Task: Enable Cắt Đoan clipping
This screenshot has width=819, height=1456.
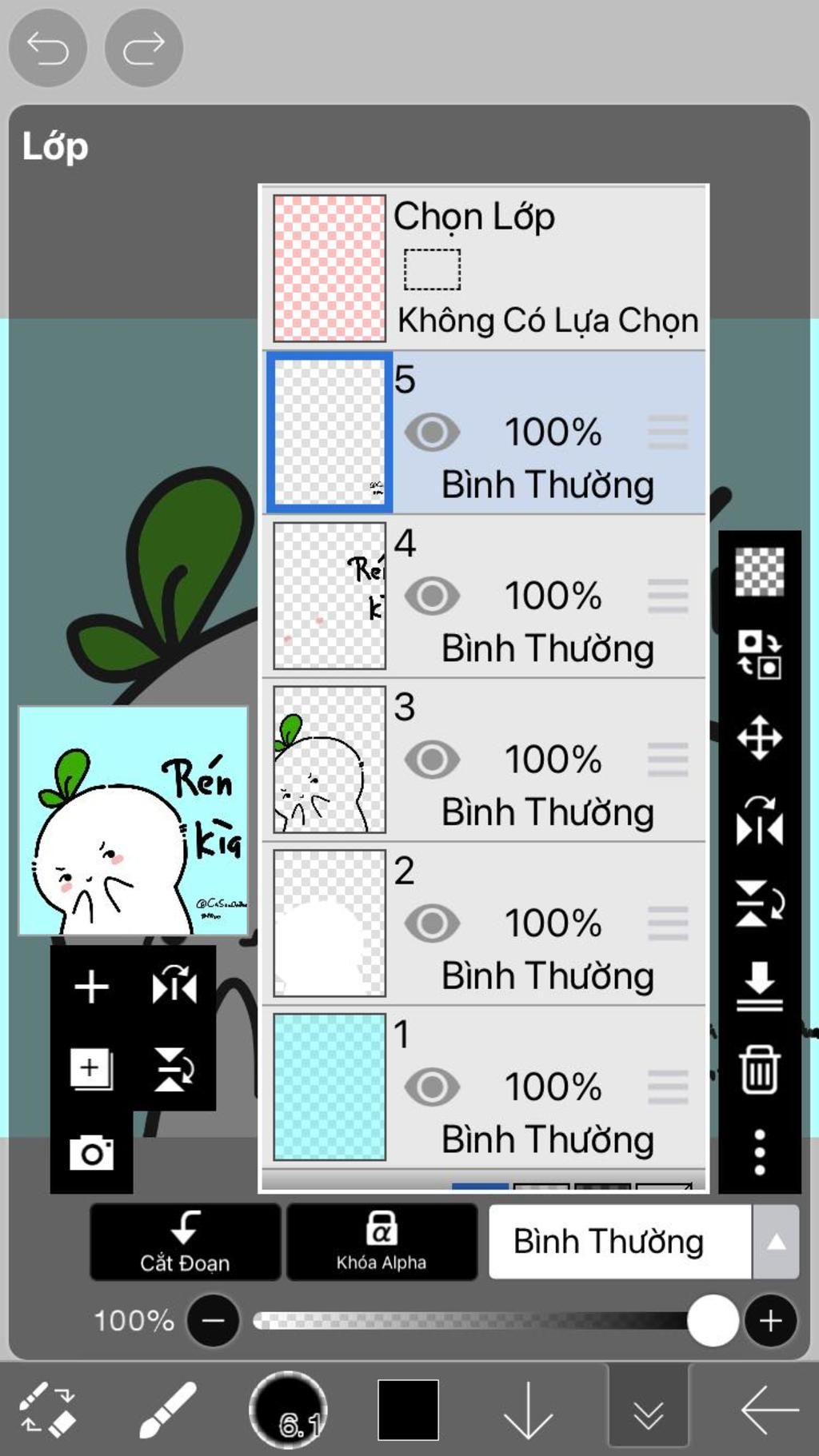Action: coord(185,1241)
